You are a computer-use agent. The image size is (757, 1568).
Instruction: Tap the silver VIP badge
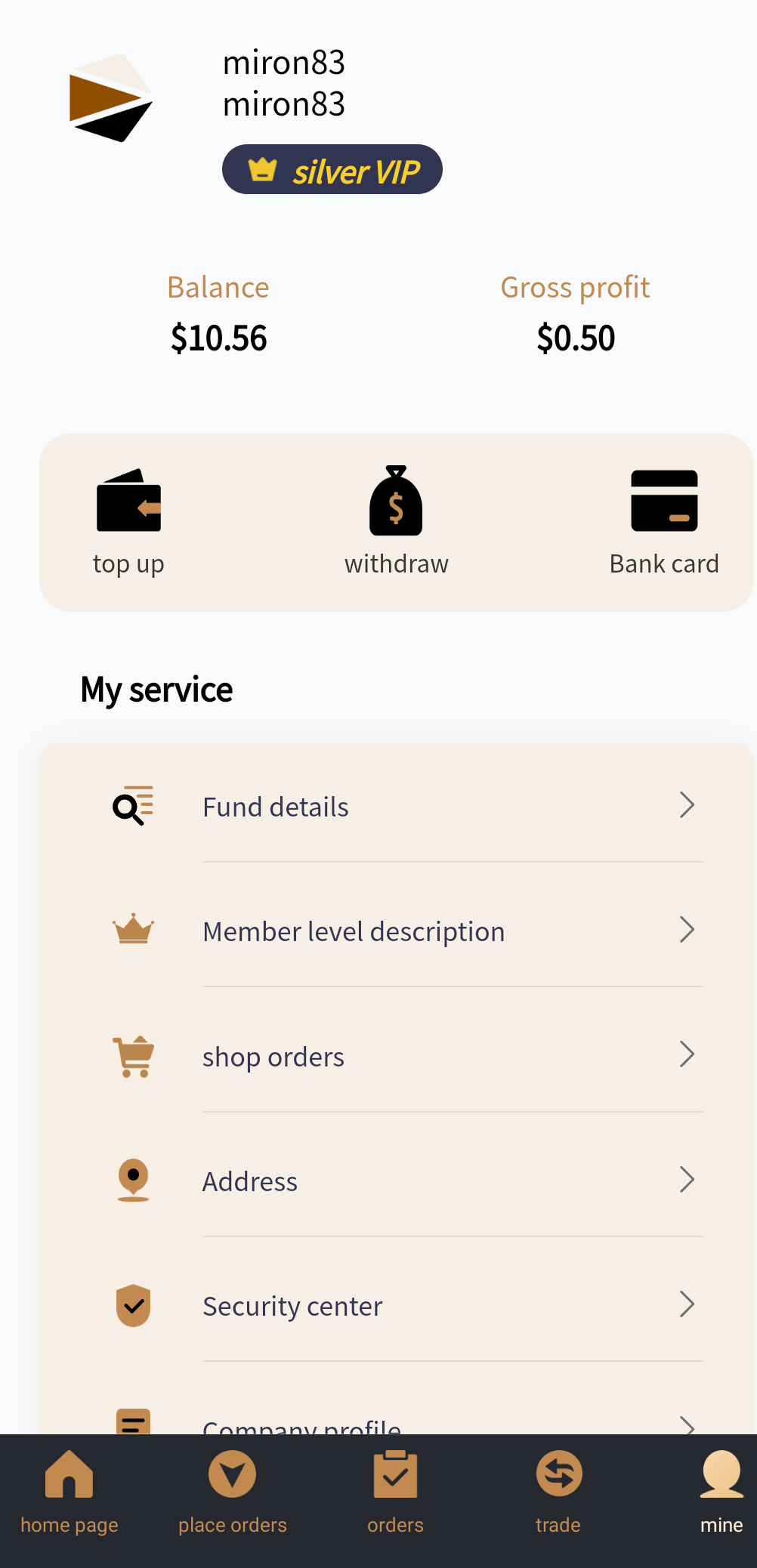click(332, 169)
